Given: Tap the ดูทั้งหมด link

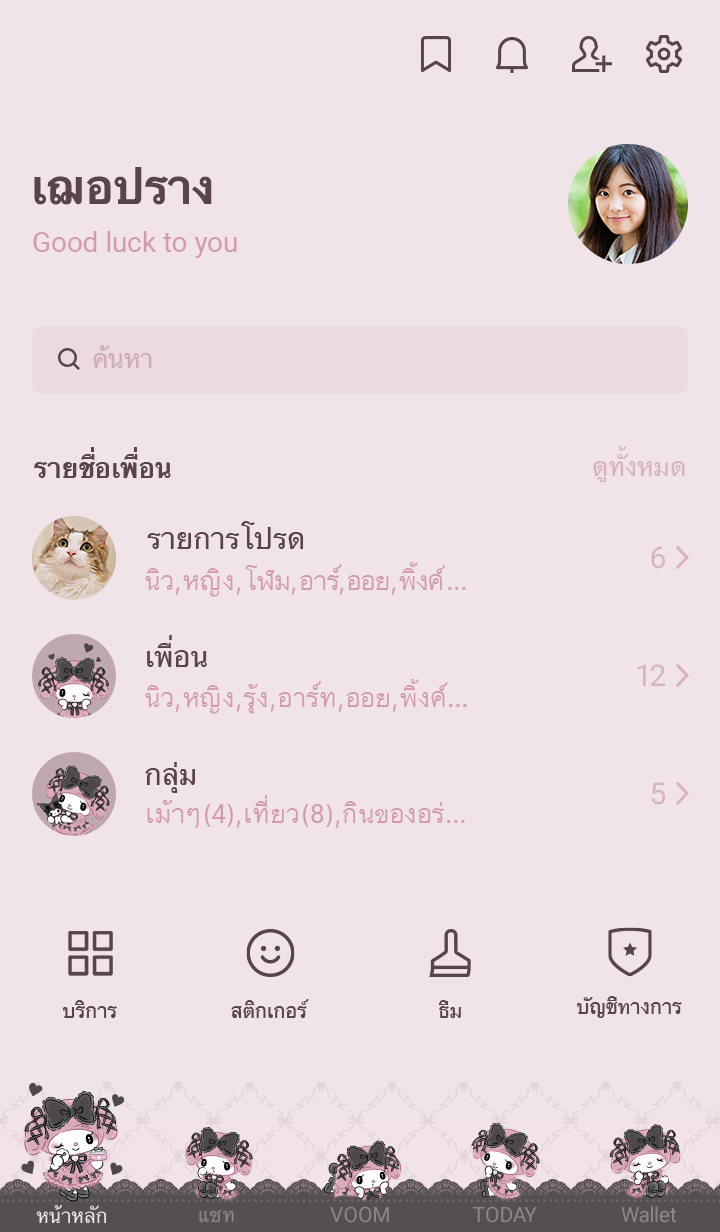Looking at the screenshot, I should (638, 468).
